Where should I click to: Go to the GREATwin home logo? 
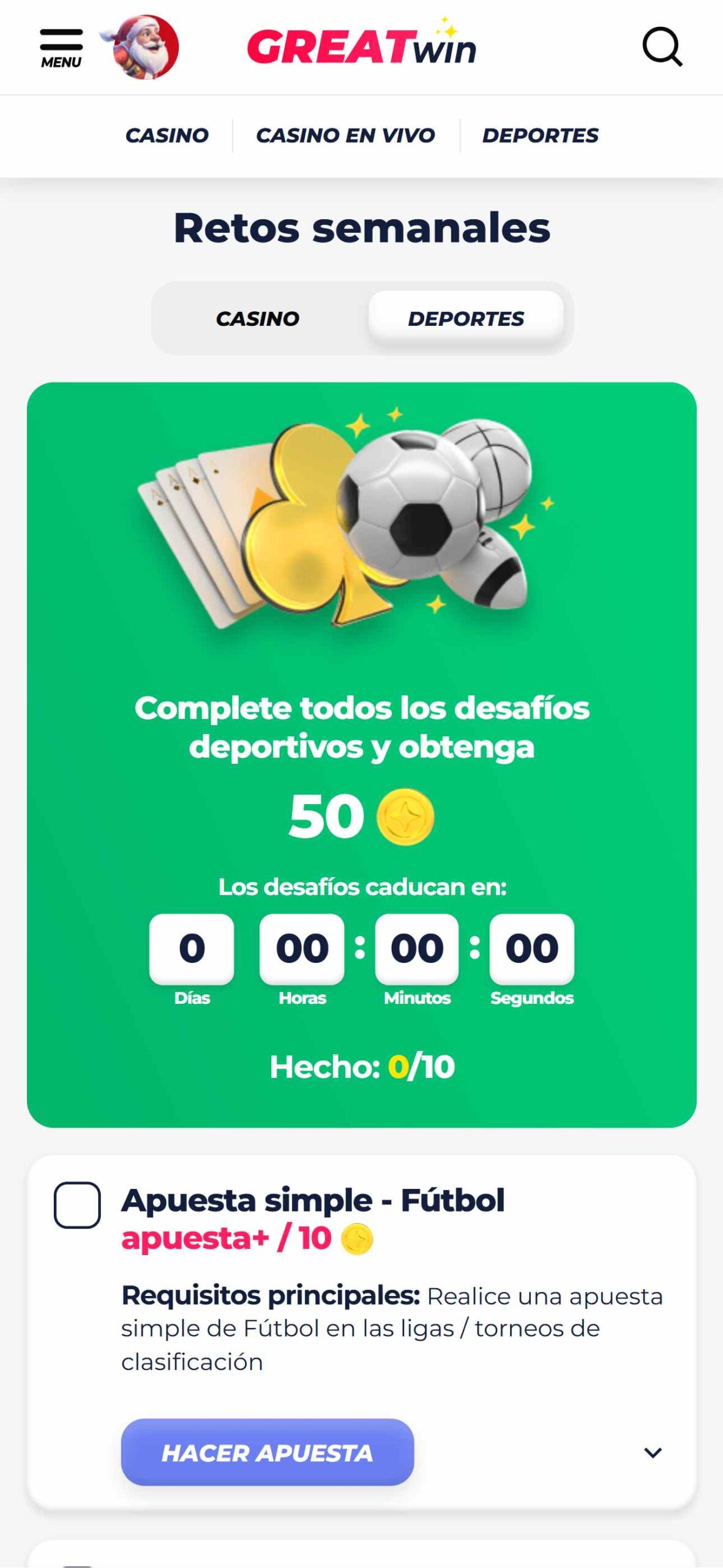coord(361,43)
